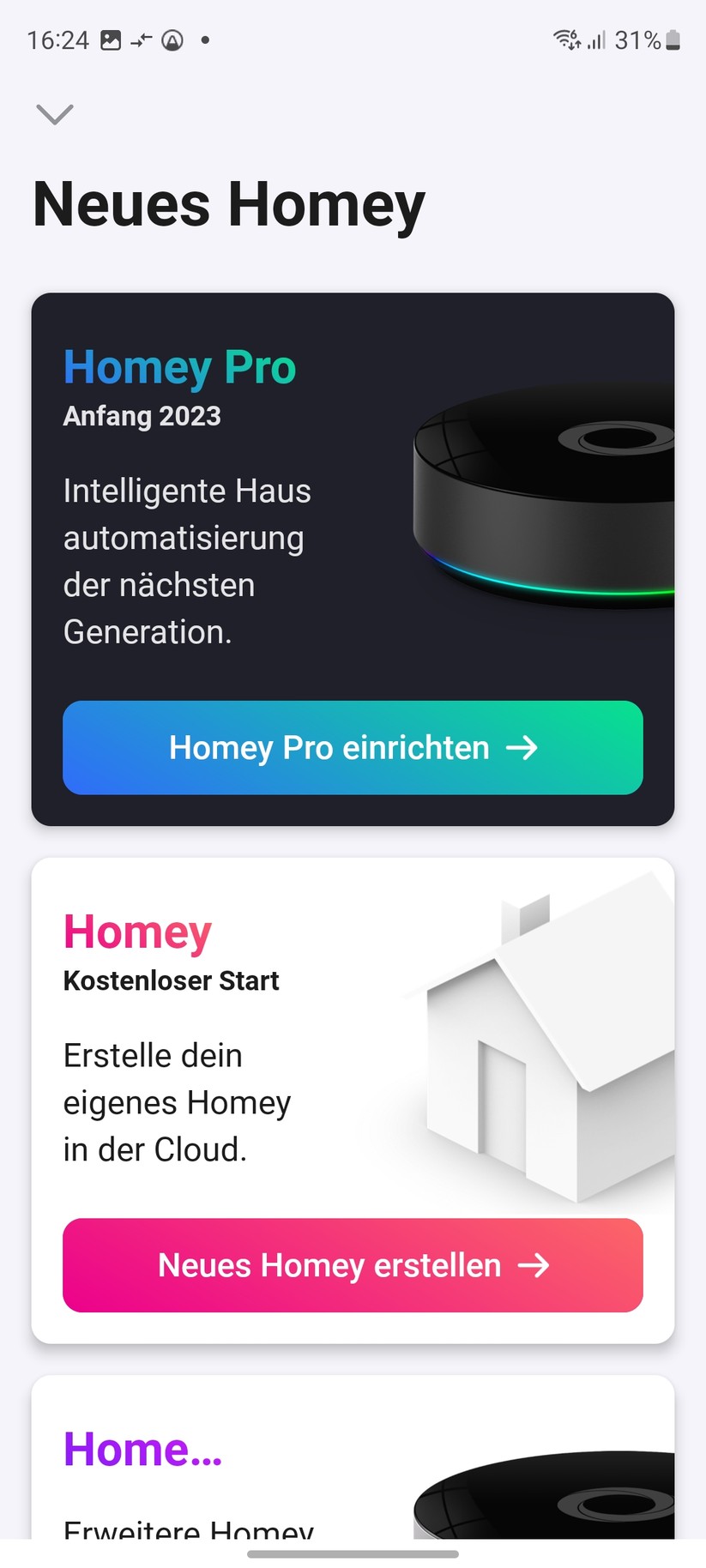706x1568 pixels.
Task: Select the Homey Pro heading
Action: point(178,366)
